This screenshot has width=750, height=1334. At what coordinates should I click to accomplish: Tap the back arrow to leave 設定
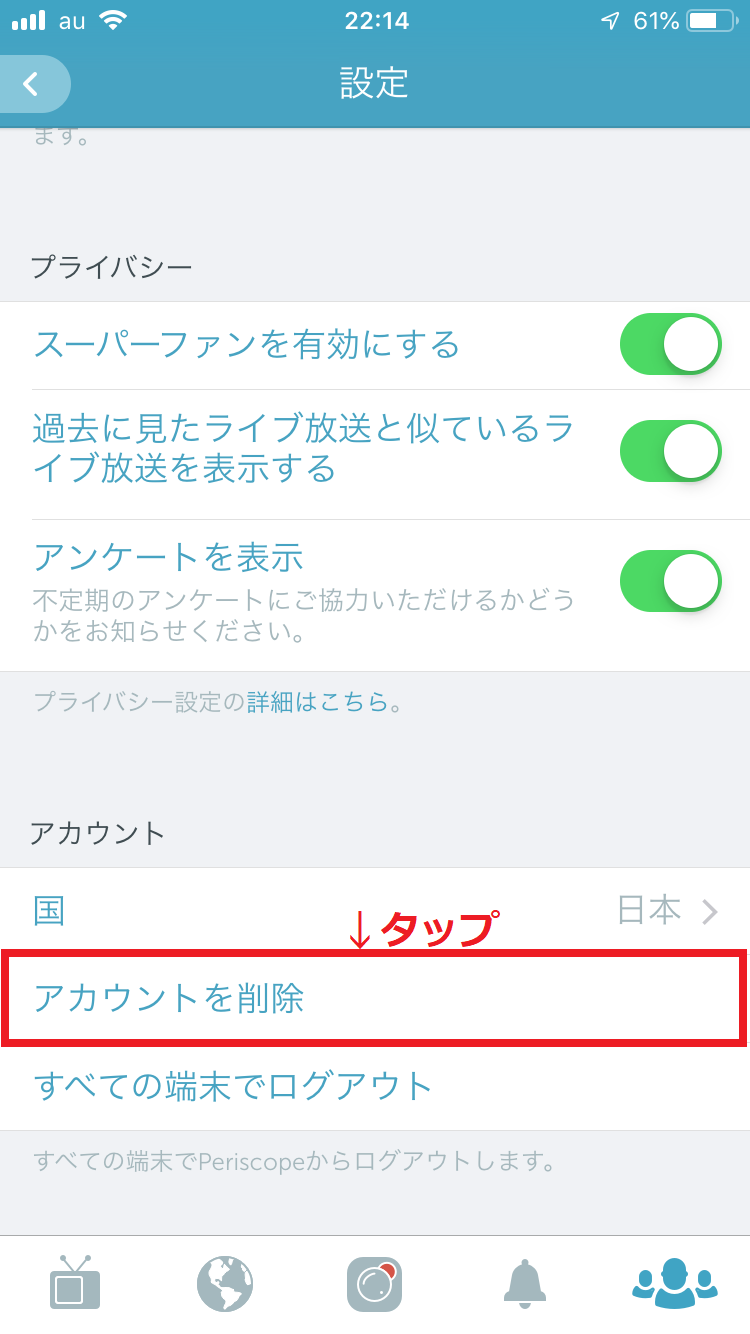coord(30,84)
